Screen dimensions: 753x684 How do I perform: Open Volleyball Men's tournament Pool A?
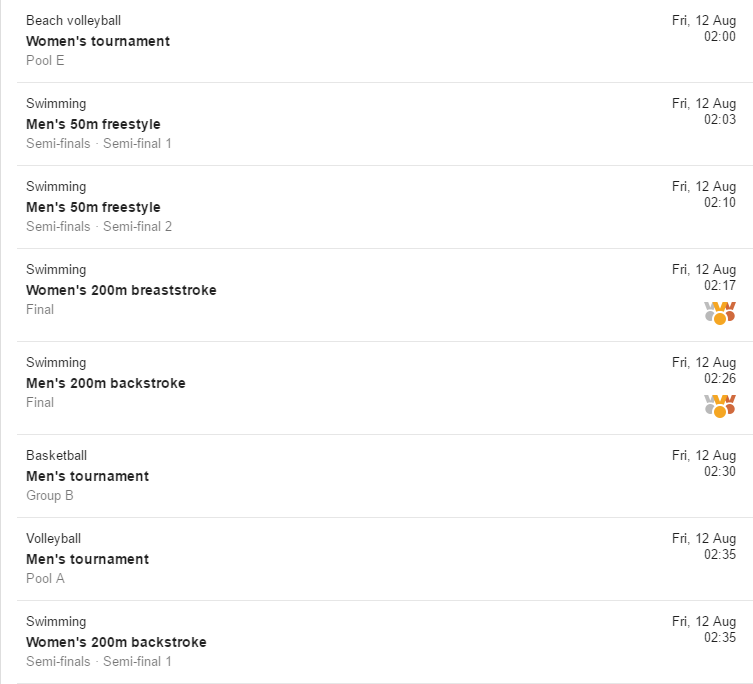tap(87, 559)
